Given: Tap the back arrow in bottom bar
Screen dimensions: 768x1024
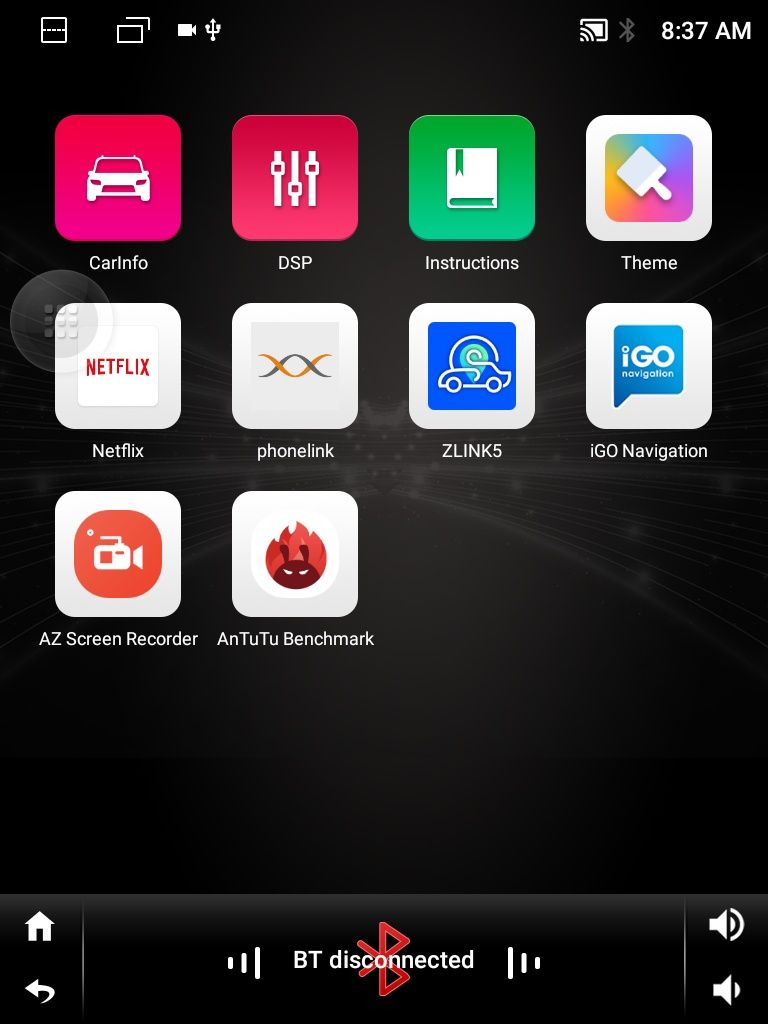Looking at the screenshot, I should (40, 991).
